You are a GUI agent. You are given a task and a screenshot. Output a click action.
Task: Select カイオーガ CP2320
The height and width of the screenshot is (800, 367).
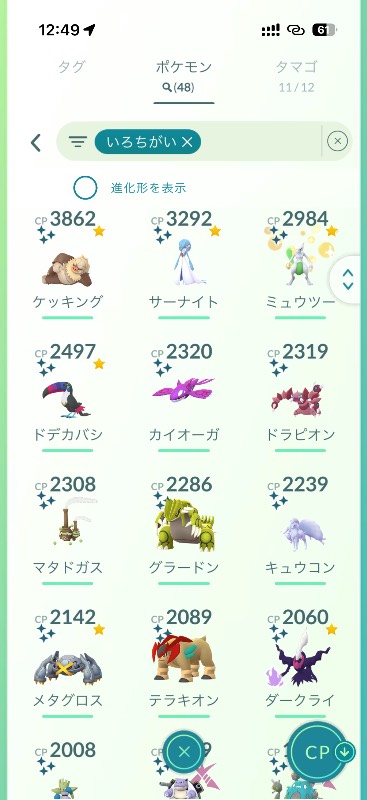pyautogui.click(x=184, y=397)
